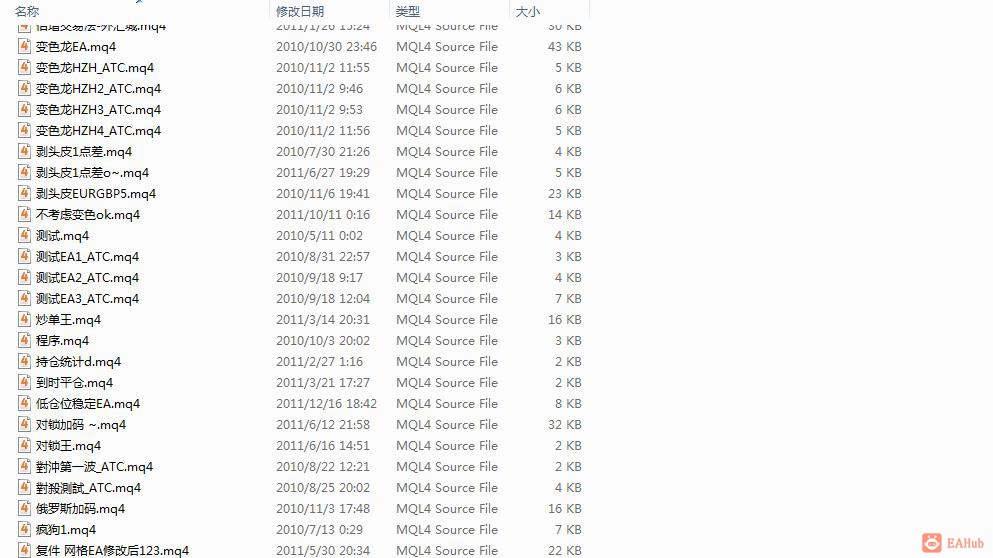
Task: Select the file 疯狗1.mq4
Action: point(66,530)
